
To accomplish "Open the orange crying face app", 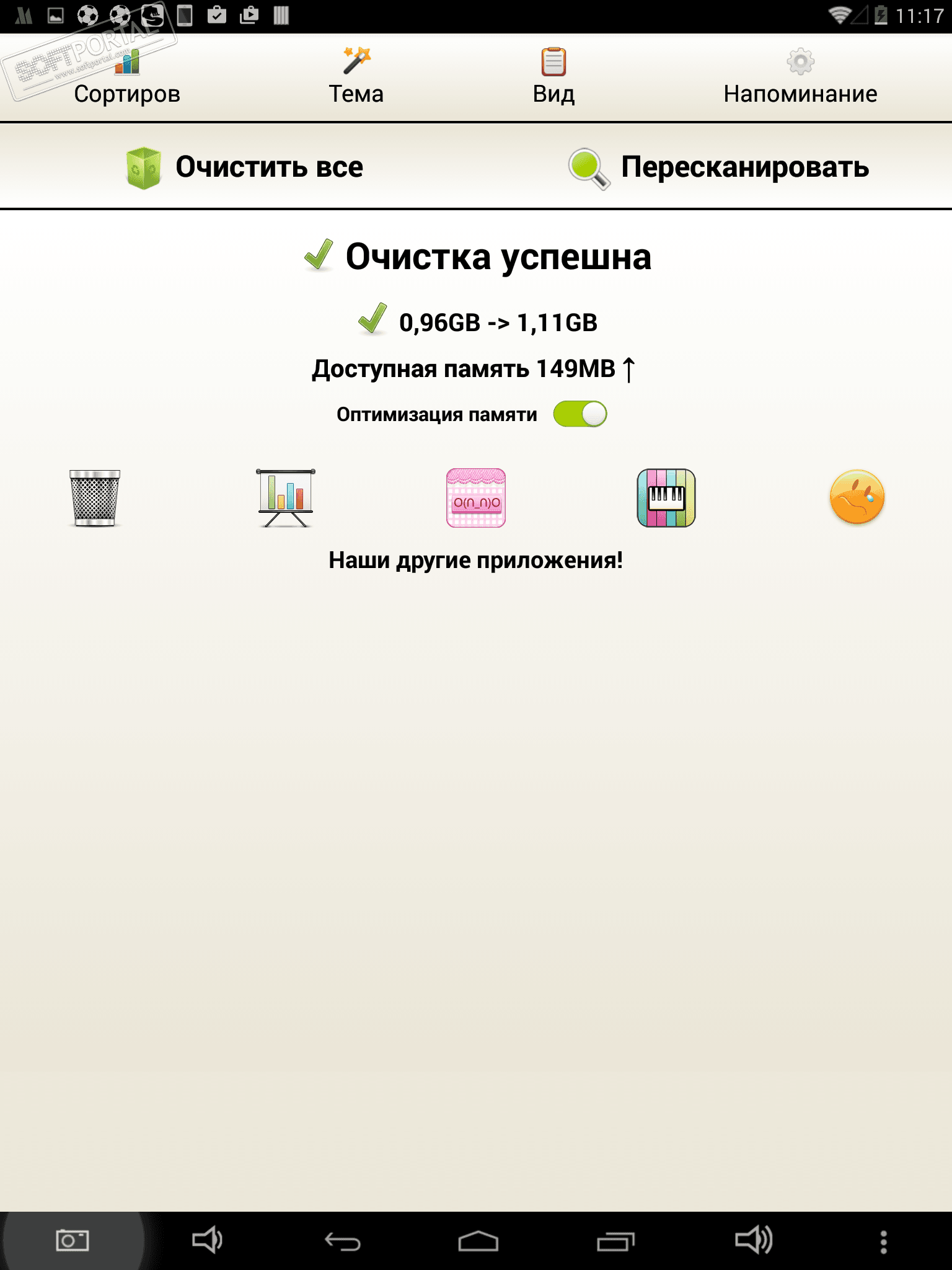I will point(857,497).
